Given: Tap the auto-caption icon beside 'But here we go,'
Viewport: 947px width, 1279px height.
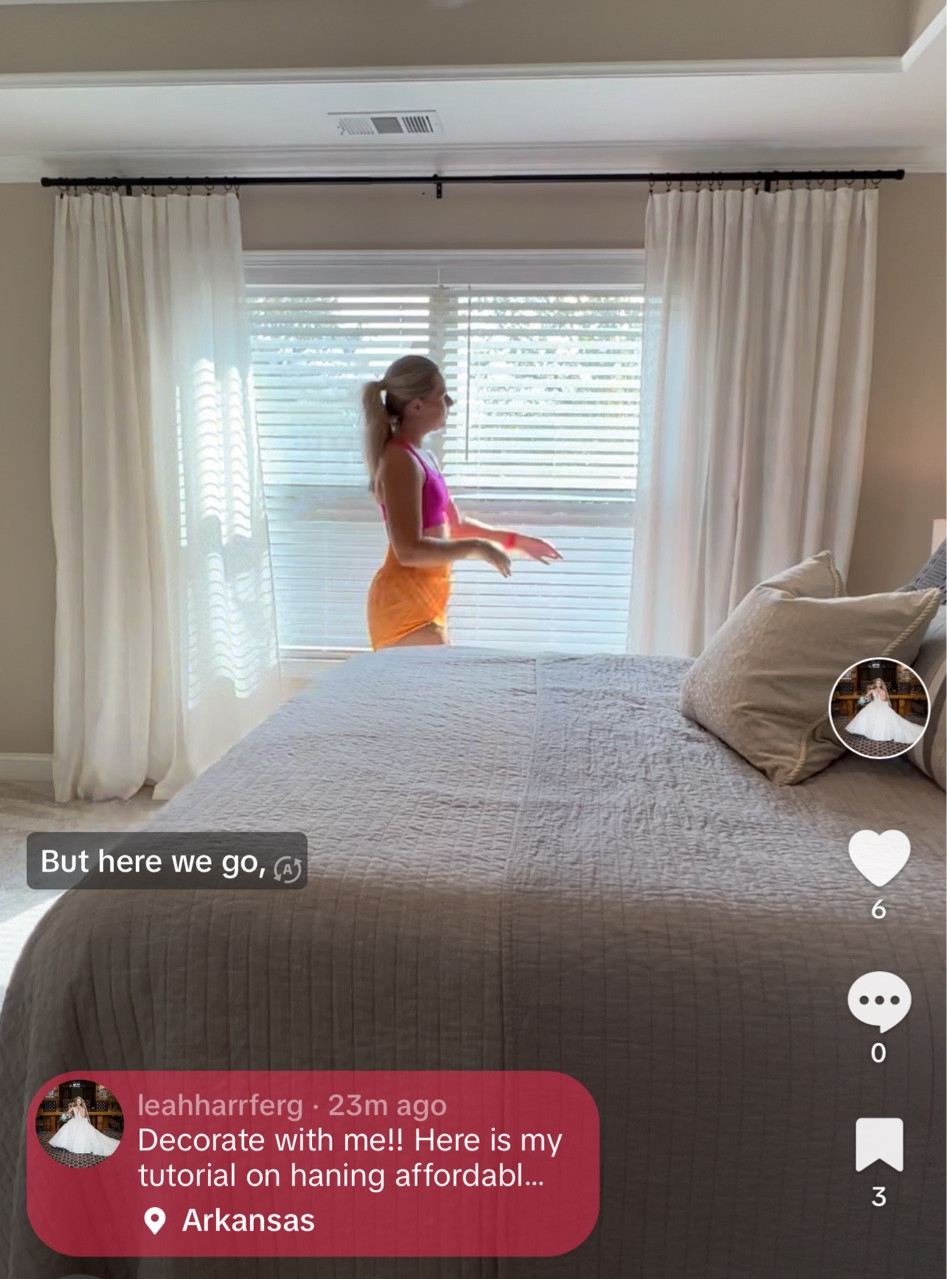Looking at the screenshot, I should (287, 869).
